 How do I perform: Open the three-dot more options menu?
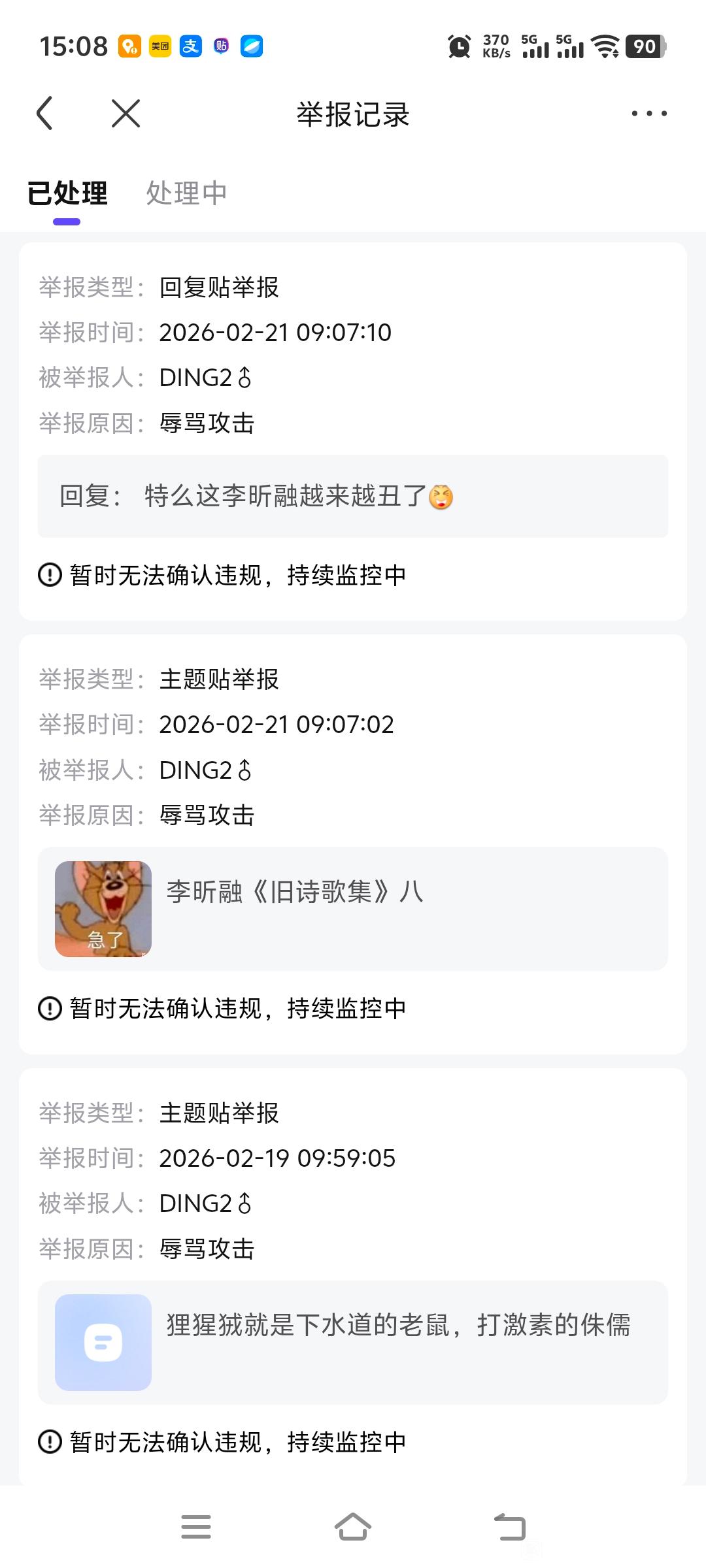coord(648,114)
